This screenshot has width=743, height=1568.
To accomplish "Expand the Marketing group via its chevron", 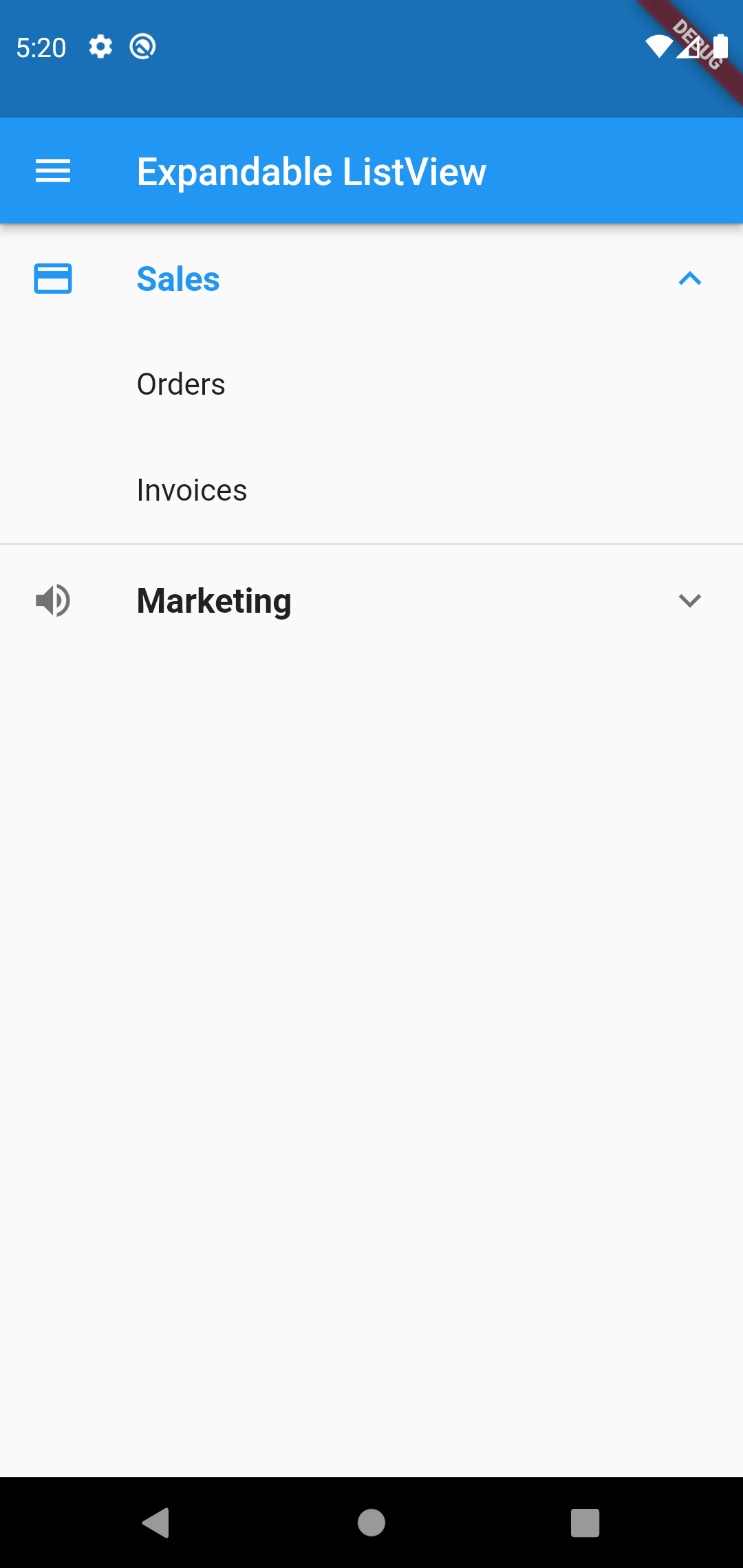I will click(690, 600).
